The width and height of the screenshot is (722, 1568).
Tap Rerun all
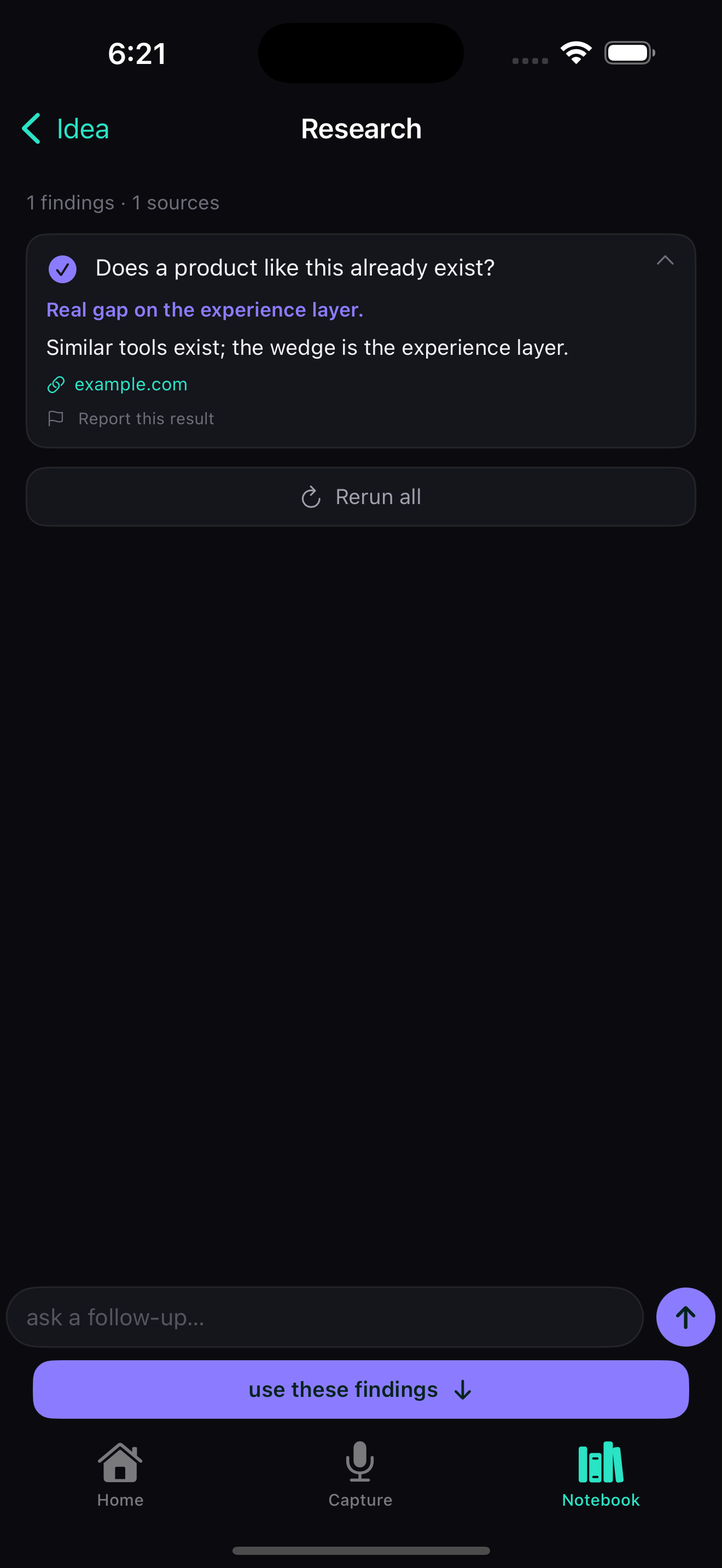(361, 496)
